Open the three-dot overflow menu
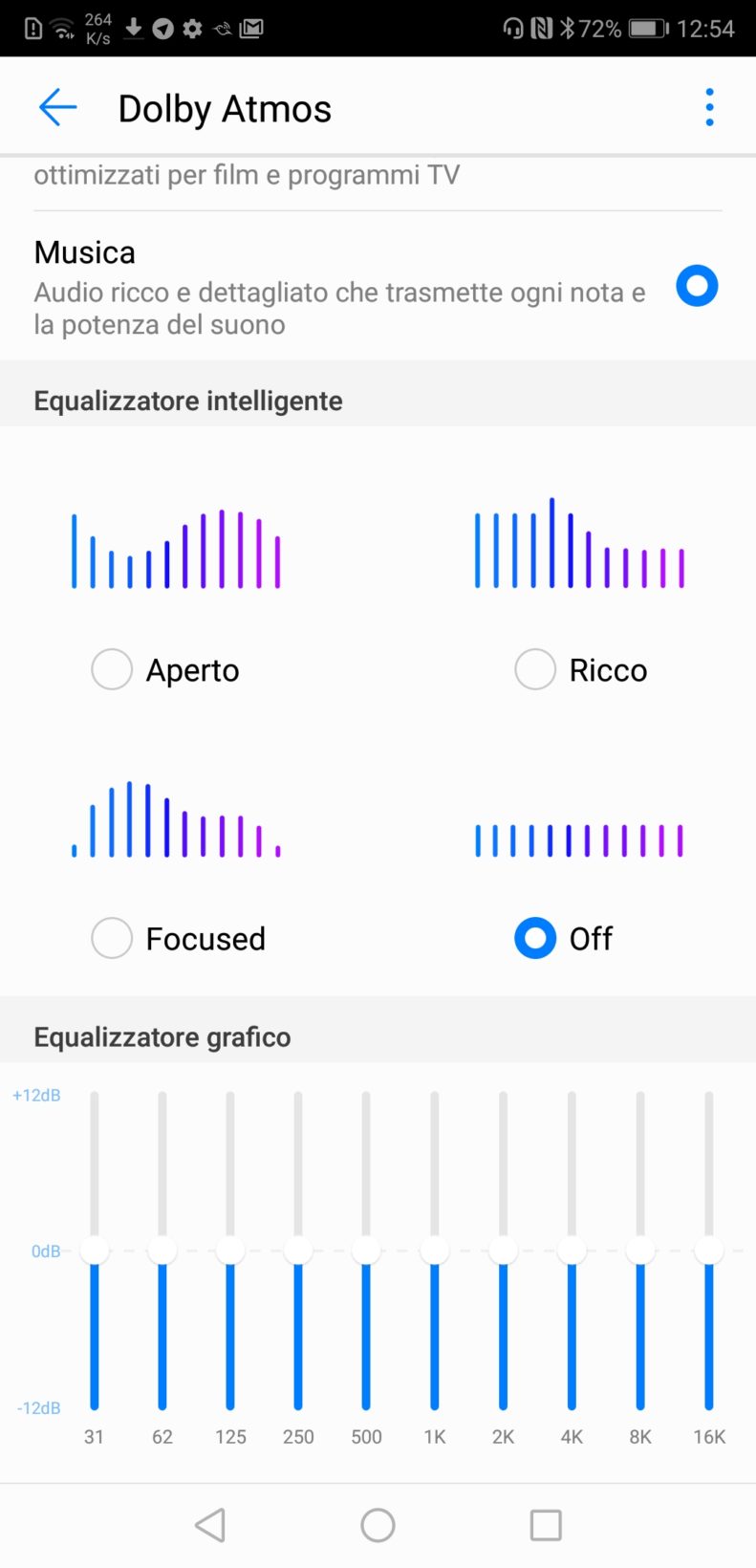Screen dimensions: 756x1568 tap(709, 107)
